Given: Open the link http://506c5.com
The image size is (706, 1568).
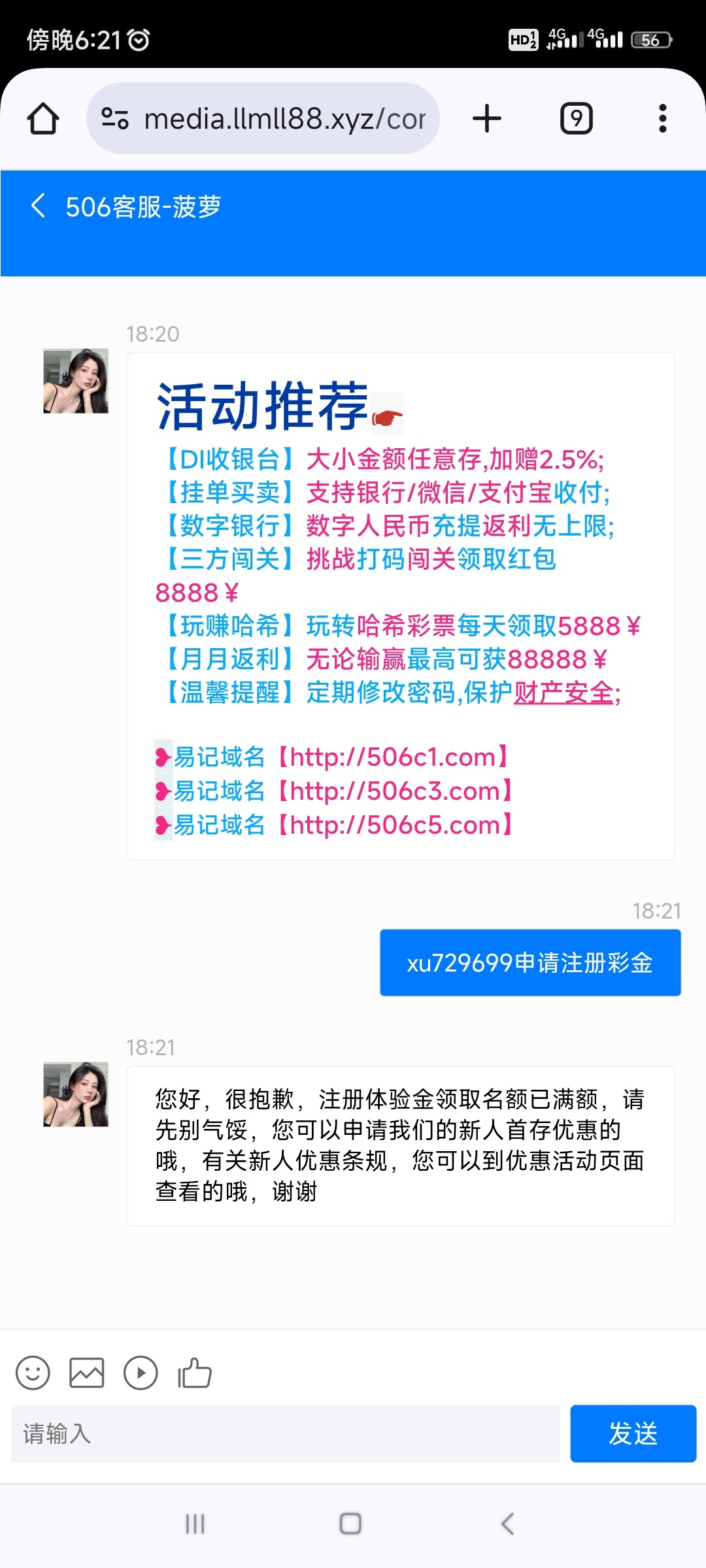Looking at the screenshot, I should [x=392, y=825].
